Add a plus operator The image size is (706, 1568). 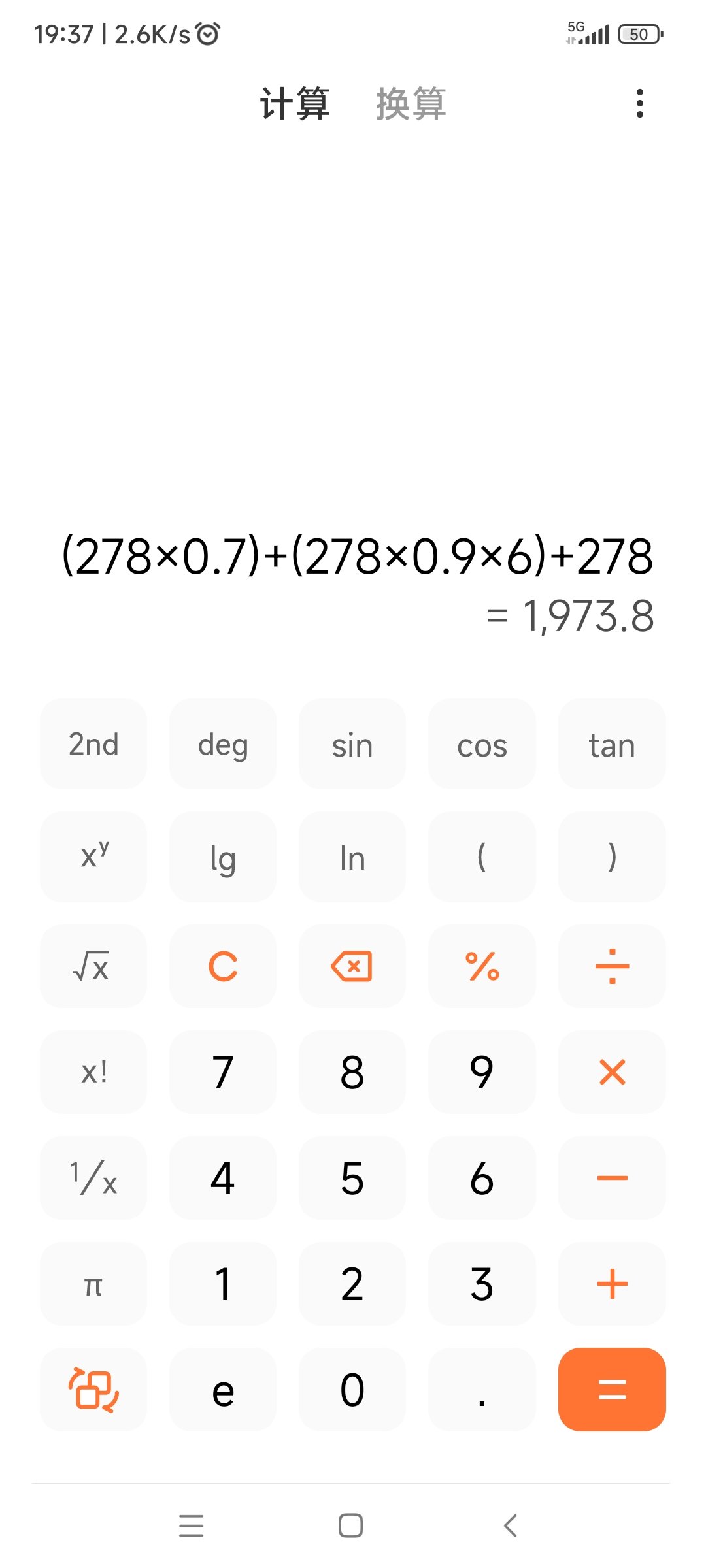point(612,1283)
